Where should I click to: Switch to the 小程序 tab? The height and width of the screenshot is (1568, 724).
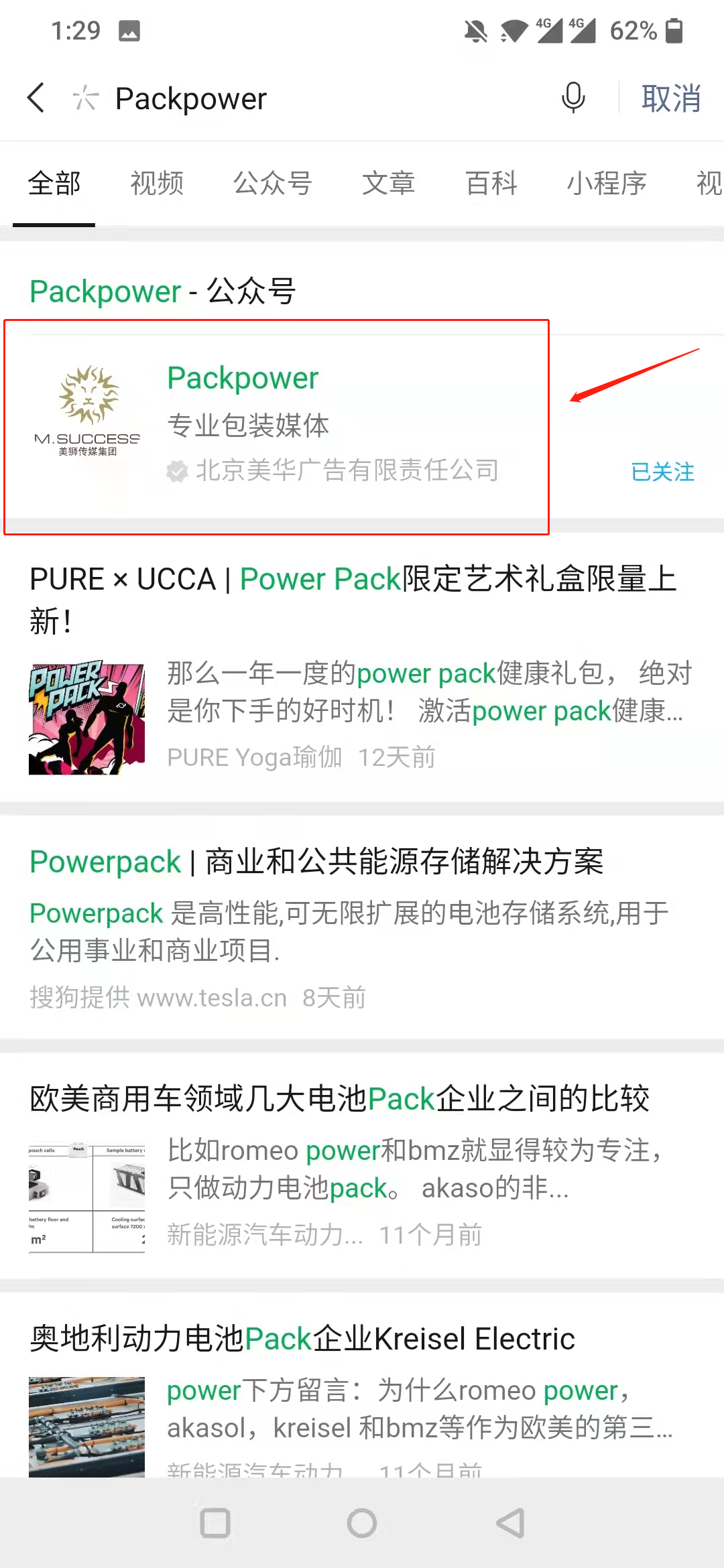607,183
